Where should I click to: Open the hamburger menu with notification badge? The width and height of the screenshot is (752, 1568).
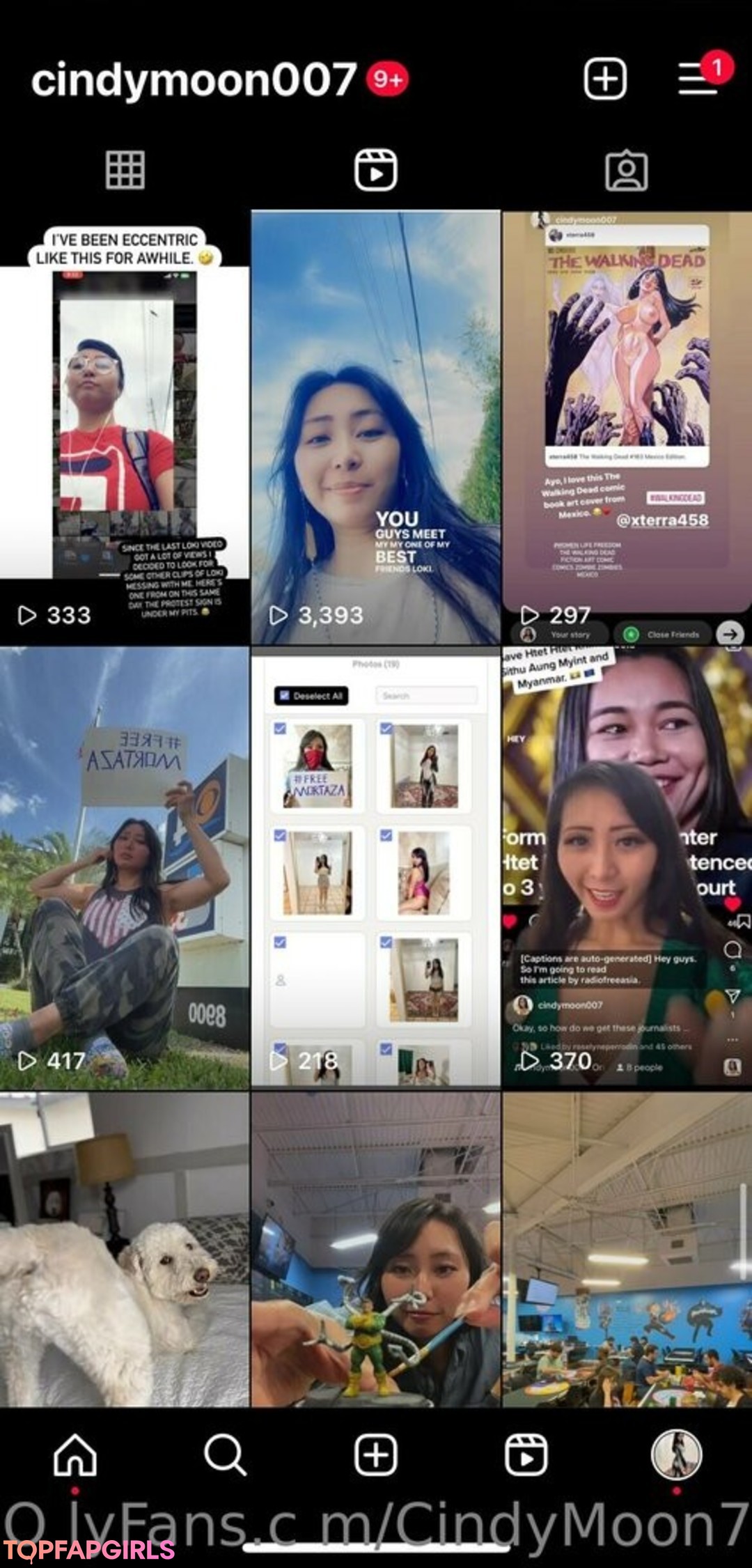click(x=698, y=78)
